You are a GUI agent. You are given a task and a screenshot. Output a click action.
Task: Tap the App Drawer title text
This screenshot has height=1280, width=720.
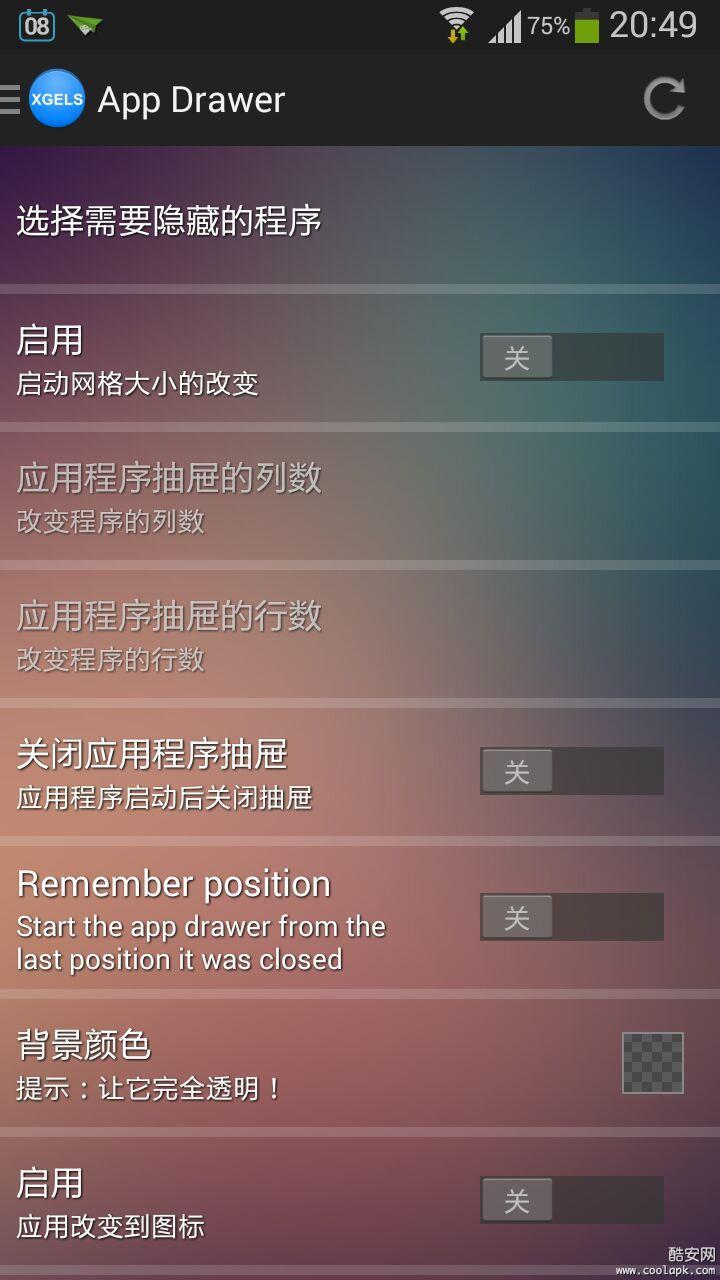pyautogui.click(x=192, y=98)
